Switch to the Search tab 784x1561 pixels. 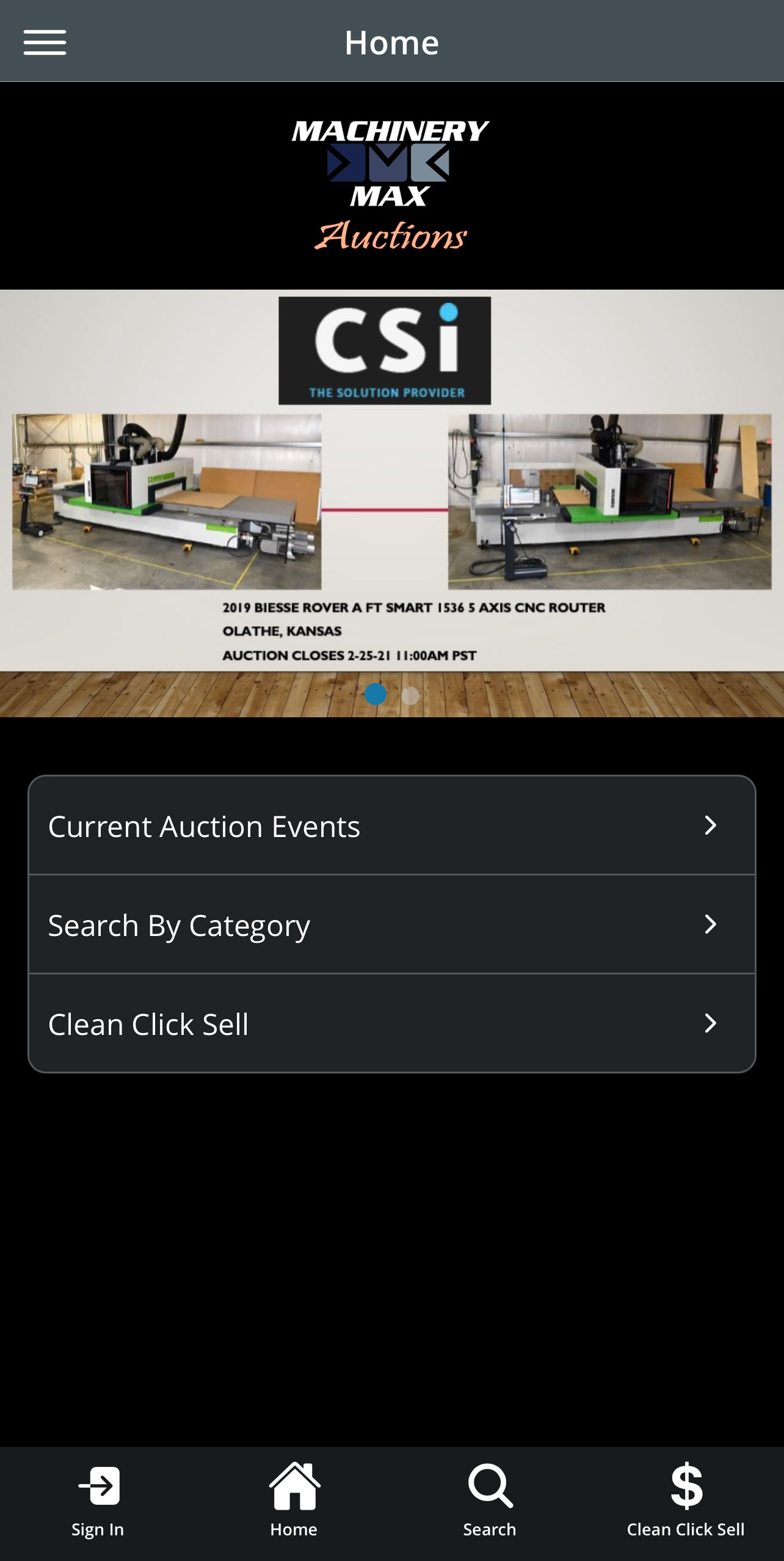coord(490,1502)
